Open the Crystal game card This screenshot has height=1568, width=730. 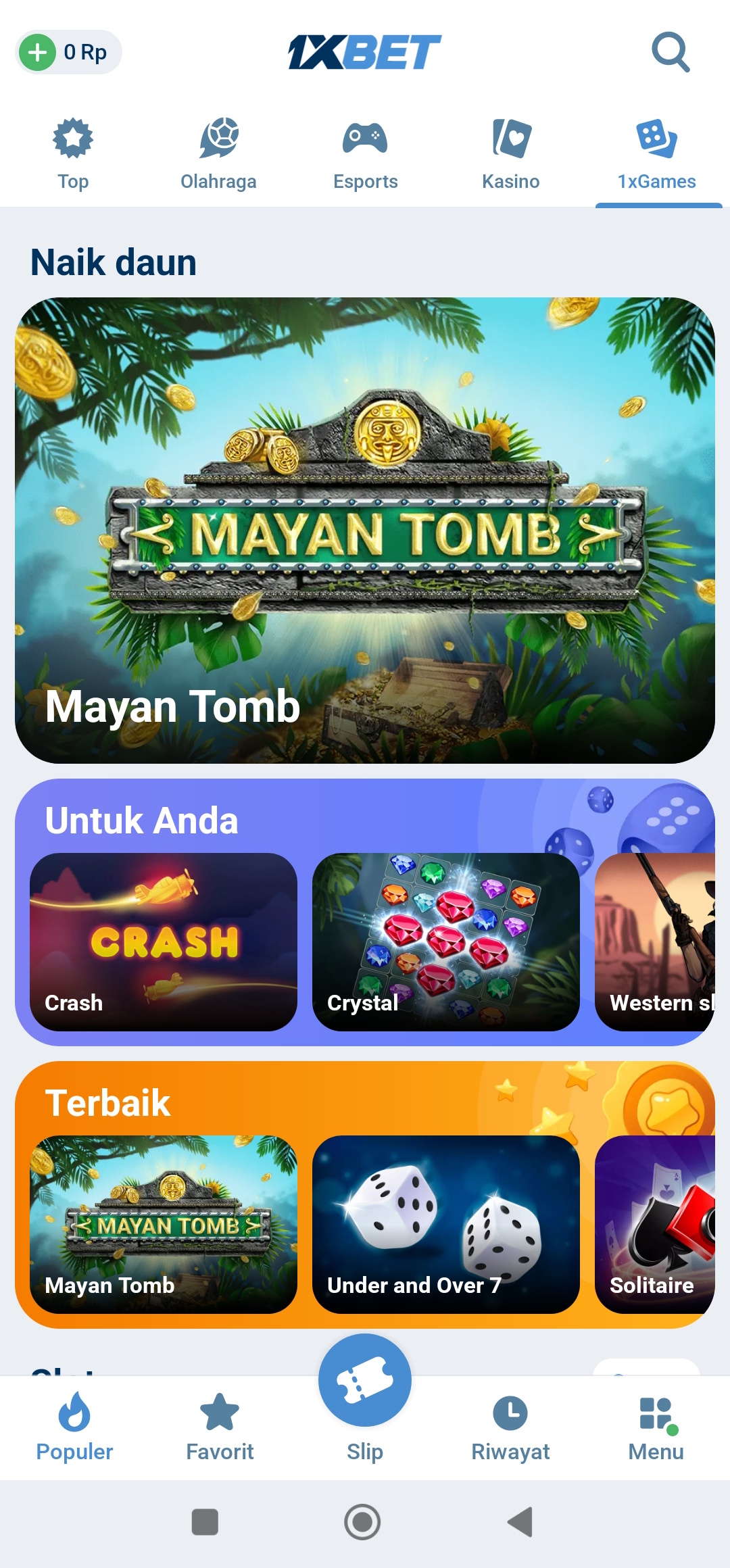(x=445, y=941)
